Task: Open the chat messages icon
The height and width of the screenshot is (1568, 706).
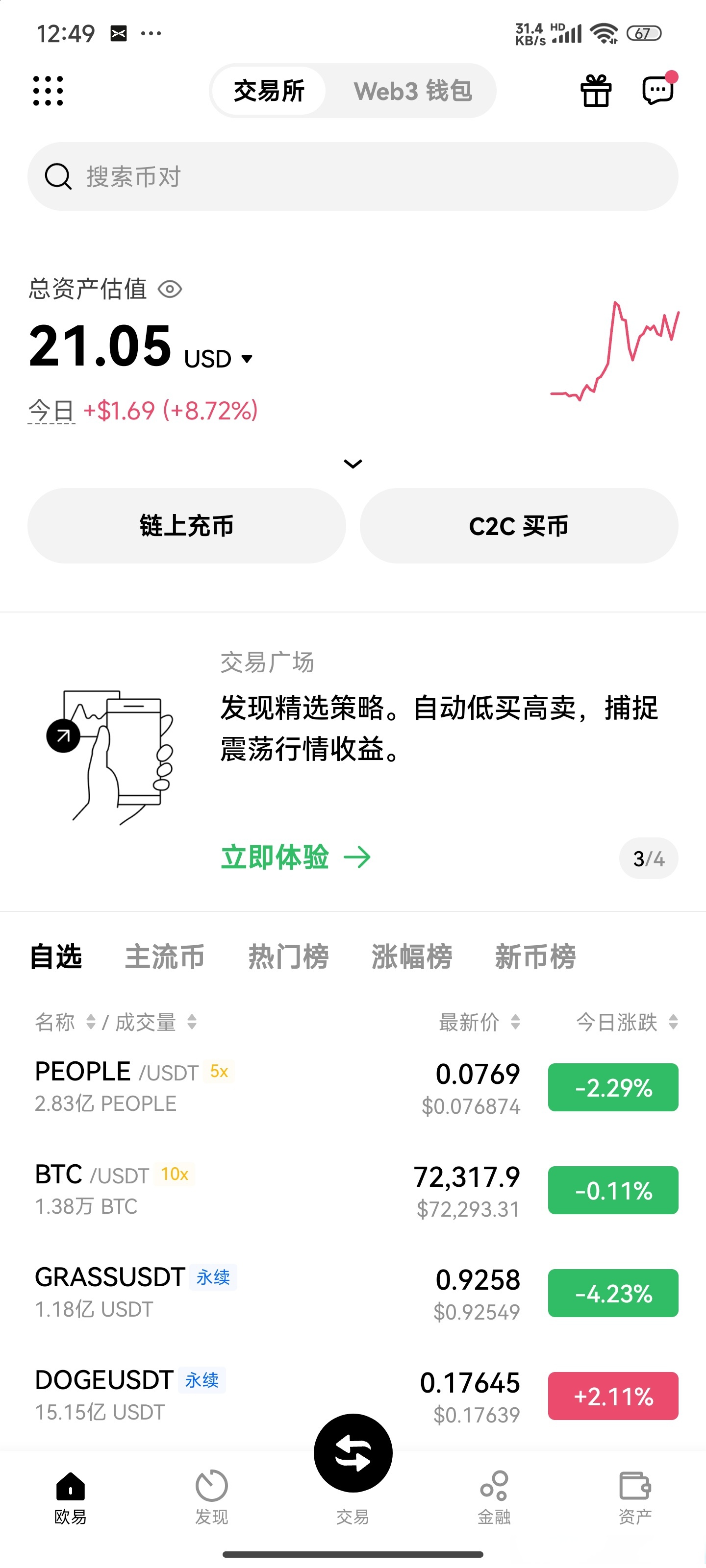Action: (x=658, y=91)
